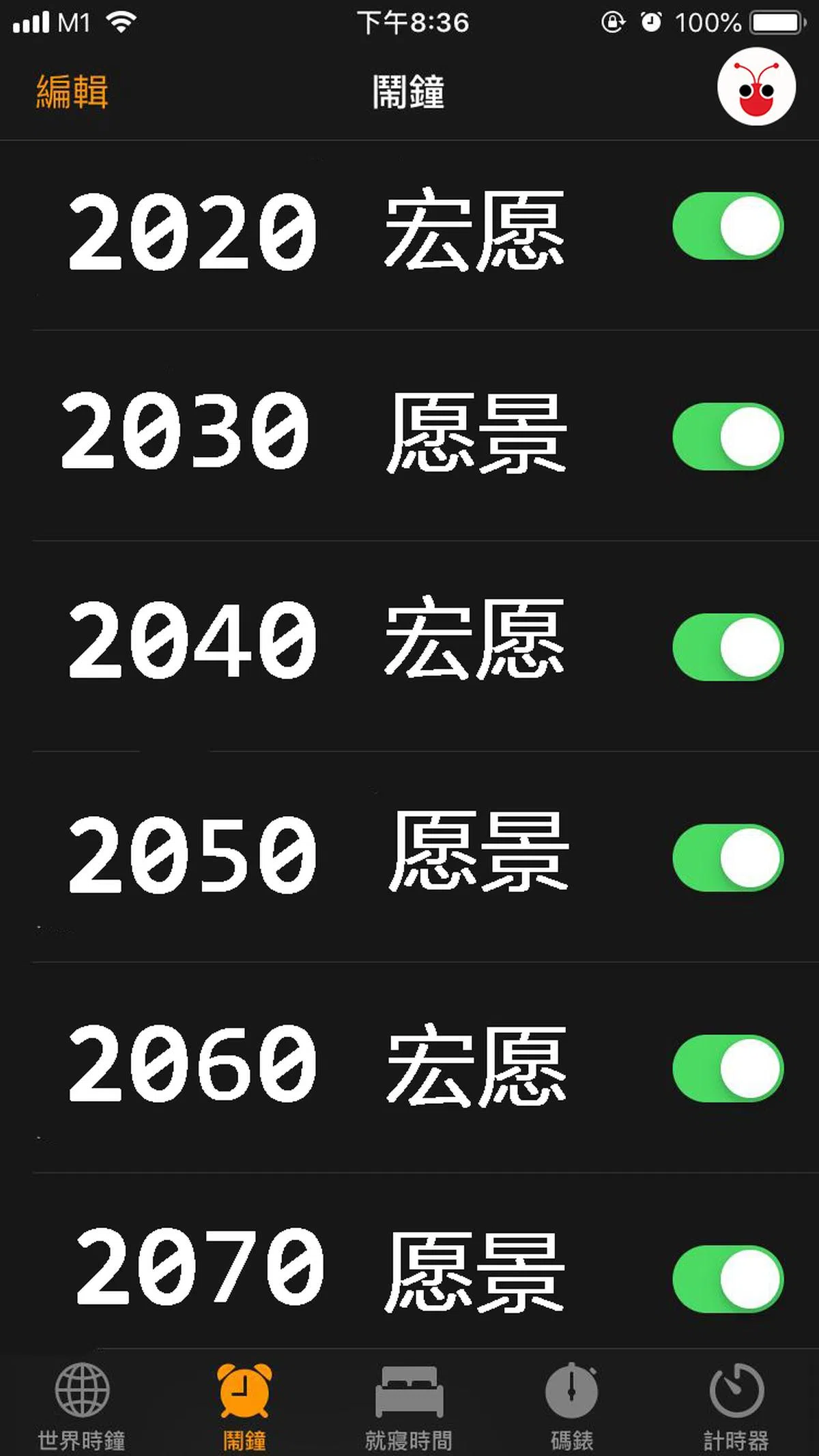Tap the 編輯 edit button
The image size is (819, 1456).
[72, 91]
